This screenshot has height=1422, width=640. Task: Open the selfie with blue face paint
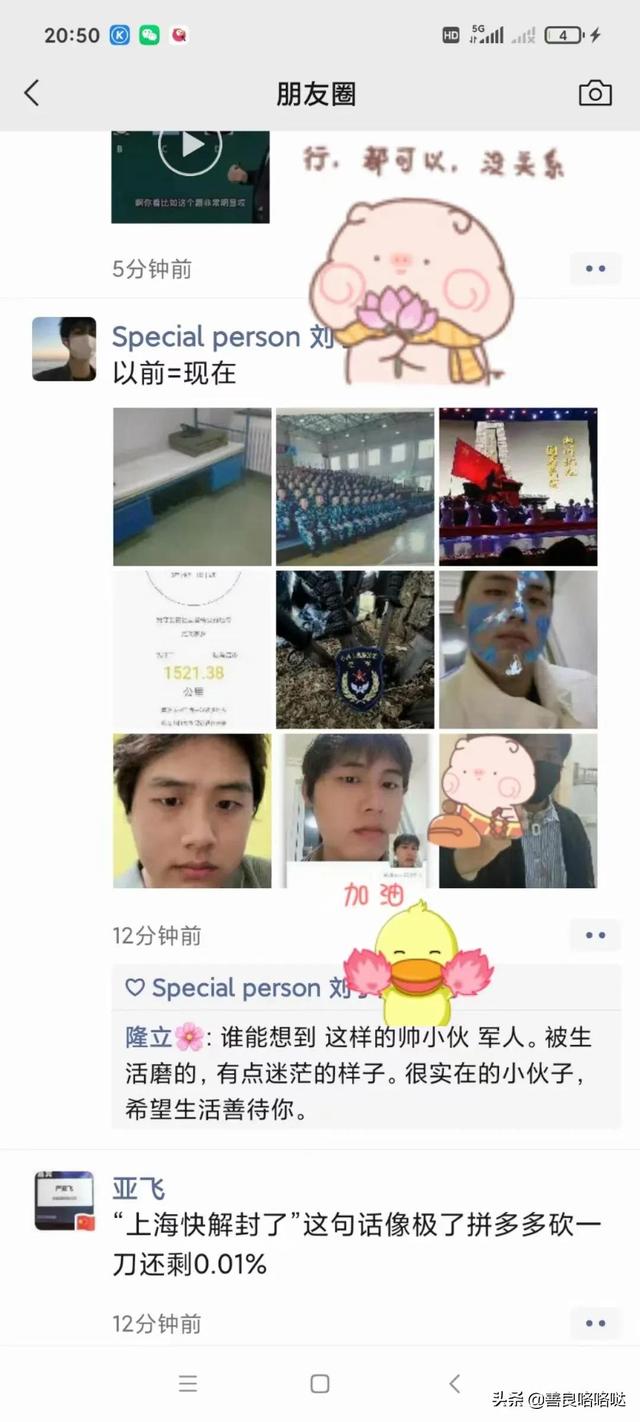tap(518, 650)
